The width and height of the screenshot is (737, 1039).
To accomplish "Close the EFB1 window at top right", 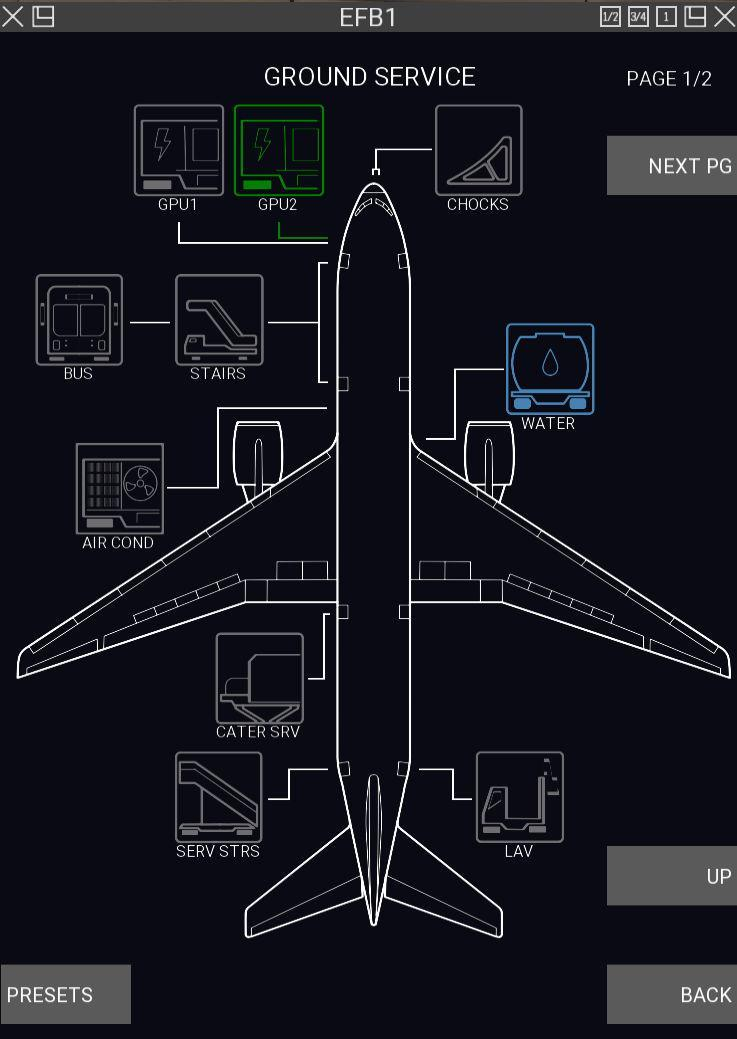I will [724, 16].
